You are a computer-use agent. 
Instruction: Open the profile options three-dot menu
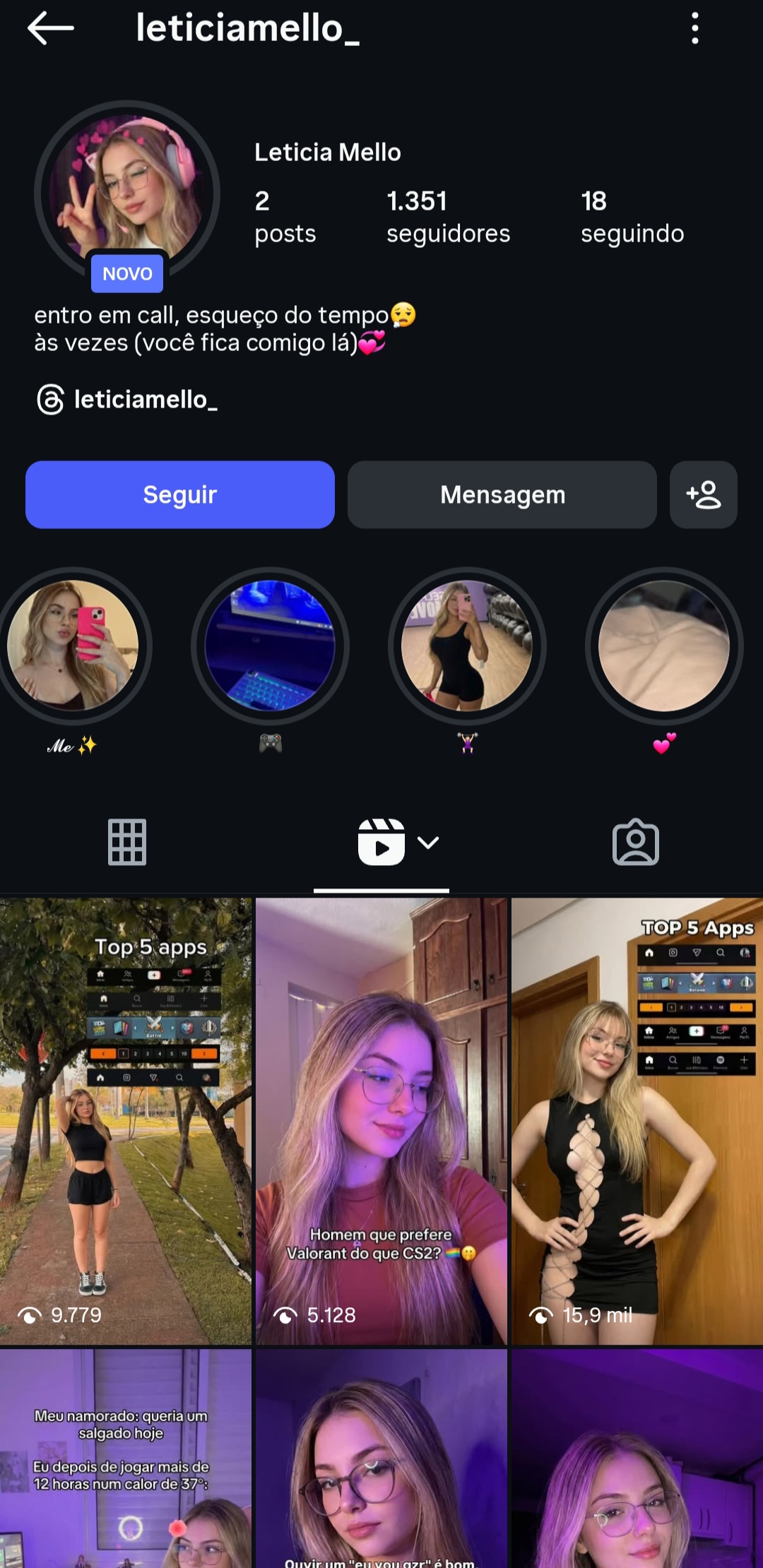pos(695,29)
